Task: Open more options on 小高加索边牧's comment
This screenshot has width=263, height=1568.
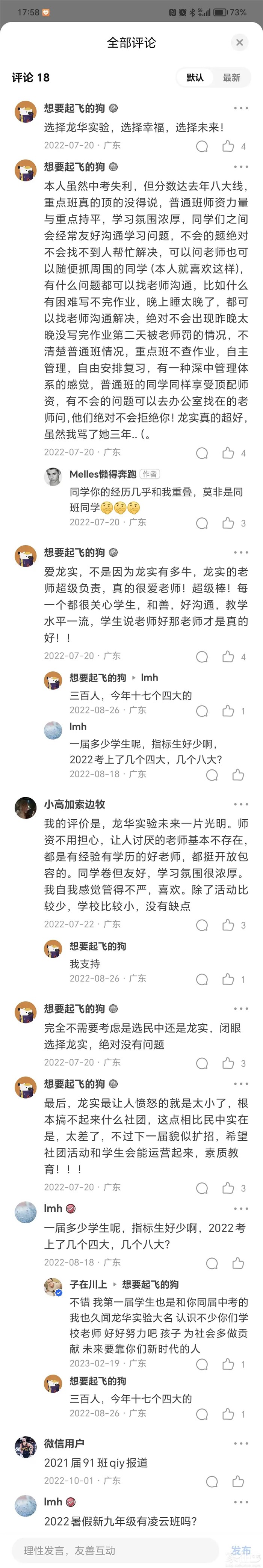Action: [x=241, y=804]
